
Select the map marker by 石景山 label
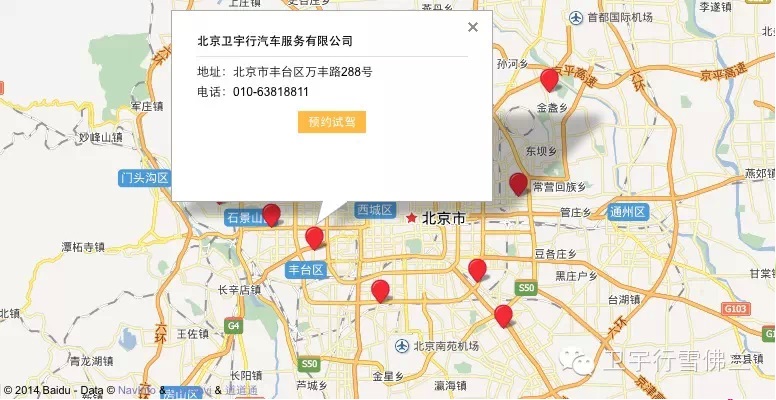(x=271, y=215)
